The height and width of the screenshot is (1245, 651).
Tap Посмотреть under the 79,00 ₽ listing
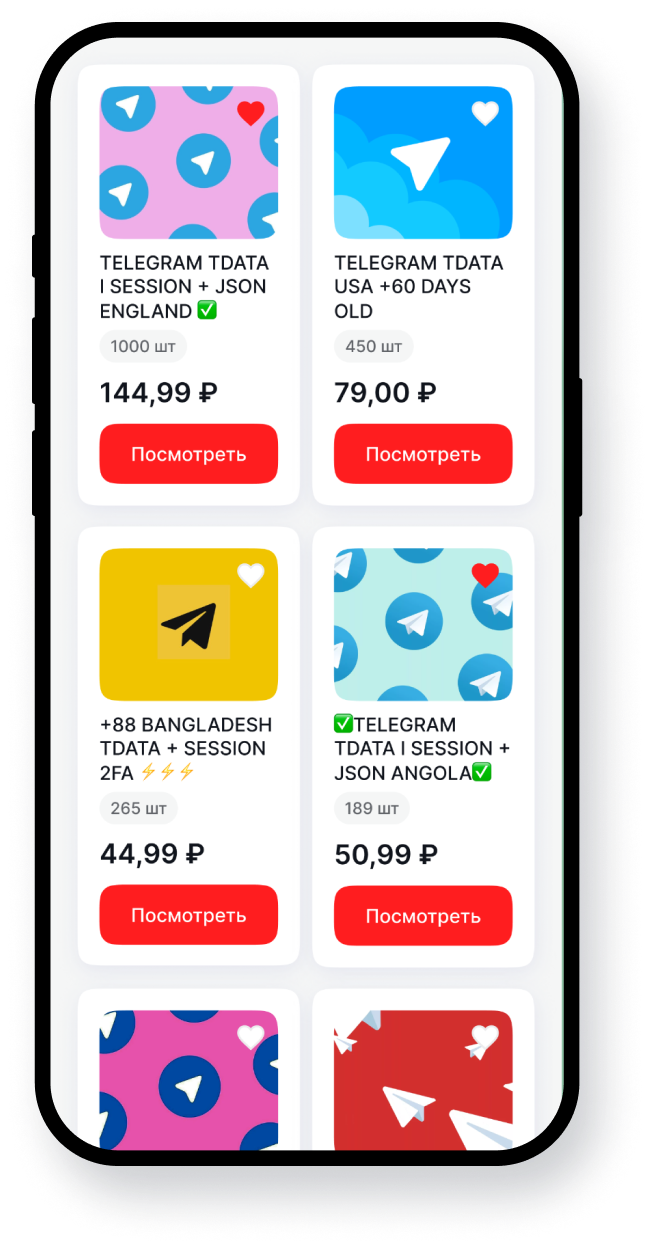(x=423, y=454)
